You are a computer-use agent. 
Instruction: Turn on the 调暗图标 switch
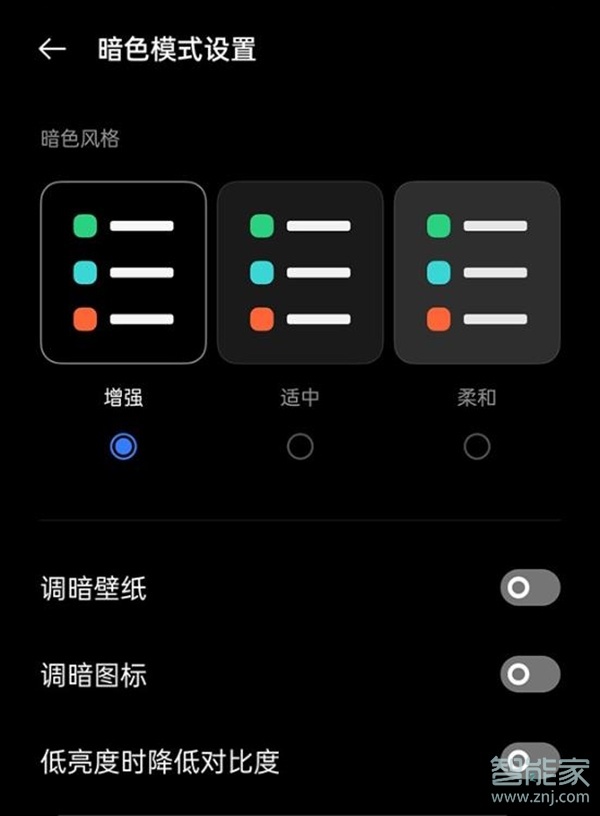[x=529, y=675]
